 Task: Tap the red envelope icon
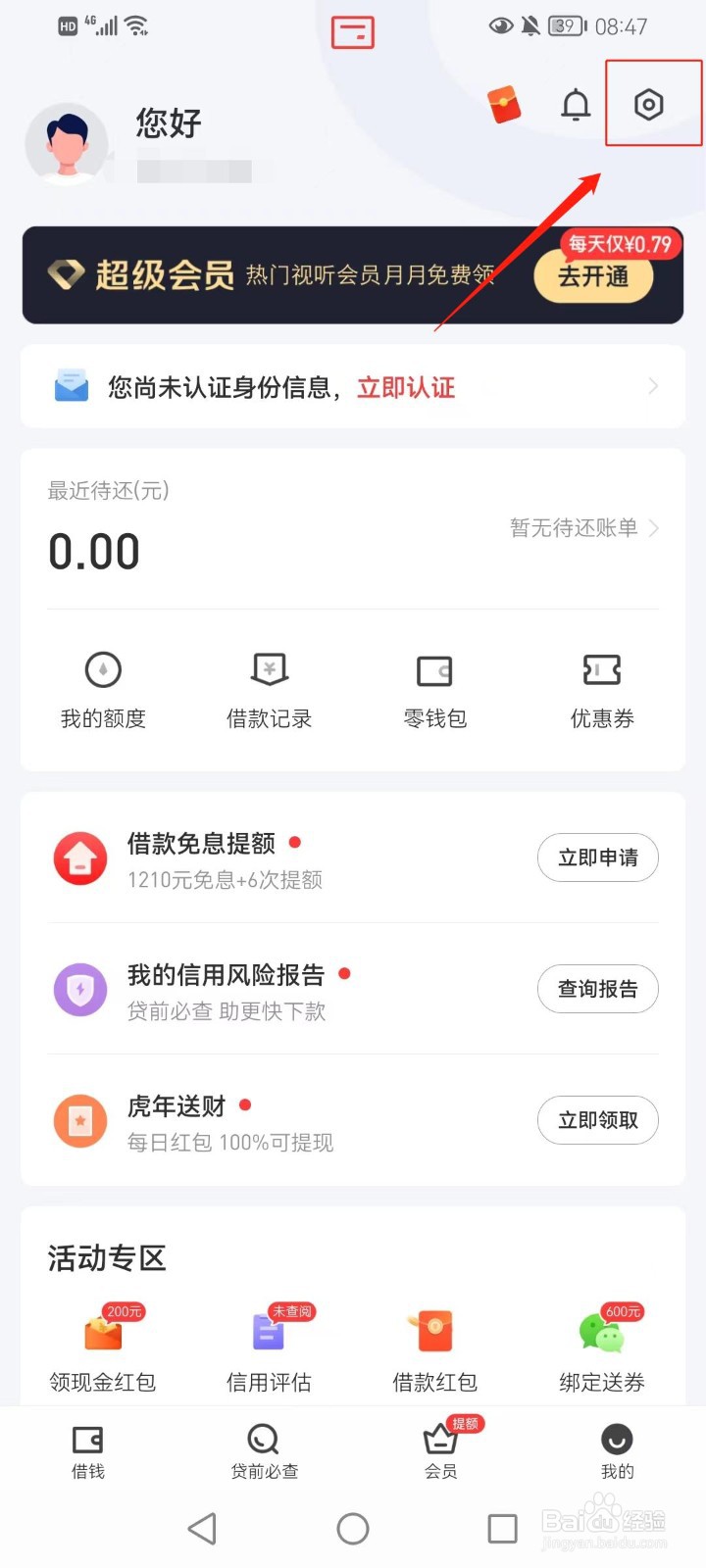click(x=504, y=104)
